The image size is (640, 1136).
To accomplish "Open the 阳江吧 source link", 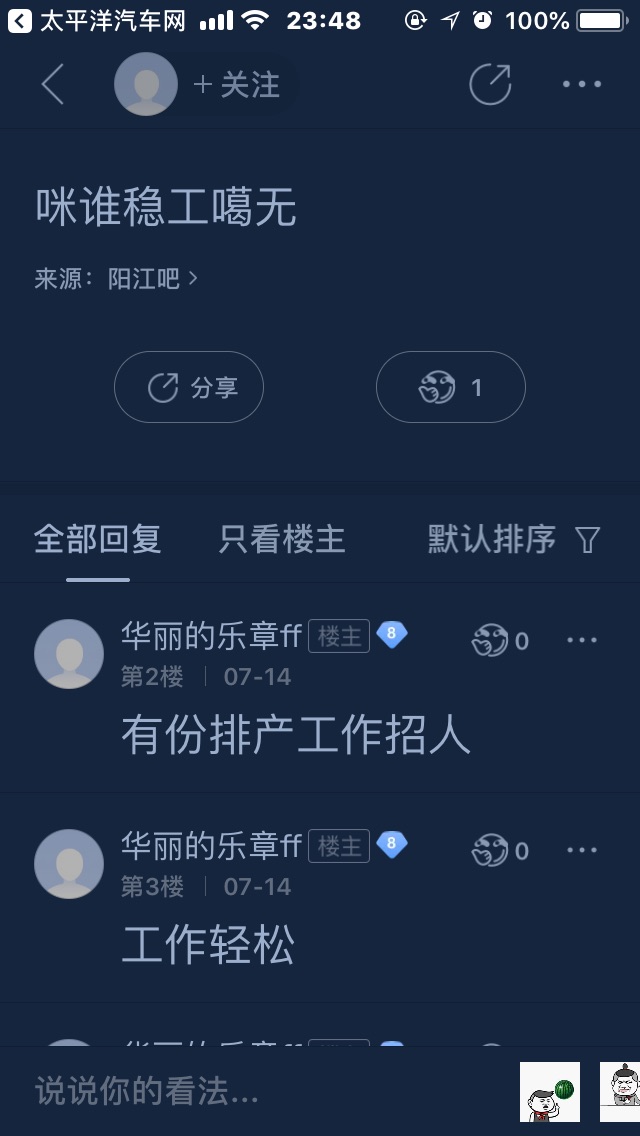I will (152, 279).
